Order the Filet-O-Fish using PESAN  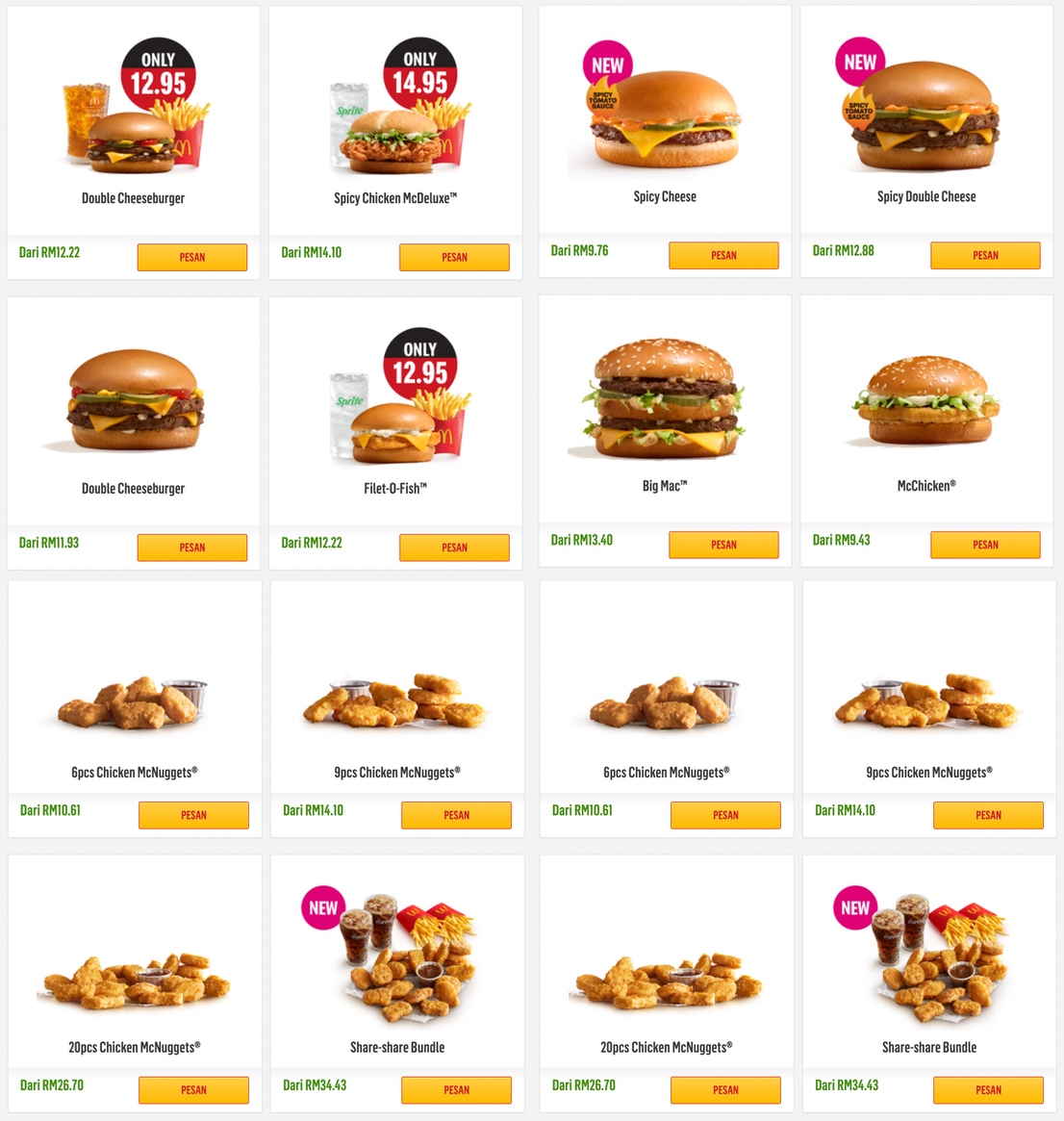[454, 548]
